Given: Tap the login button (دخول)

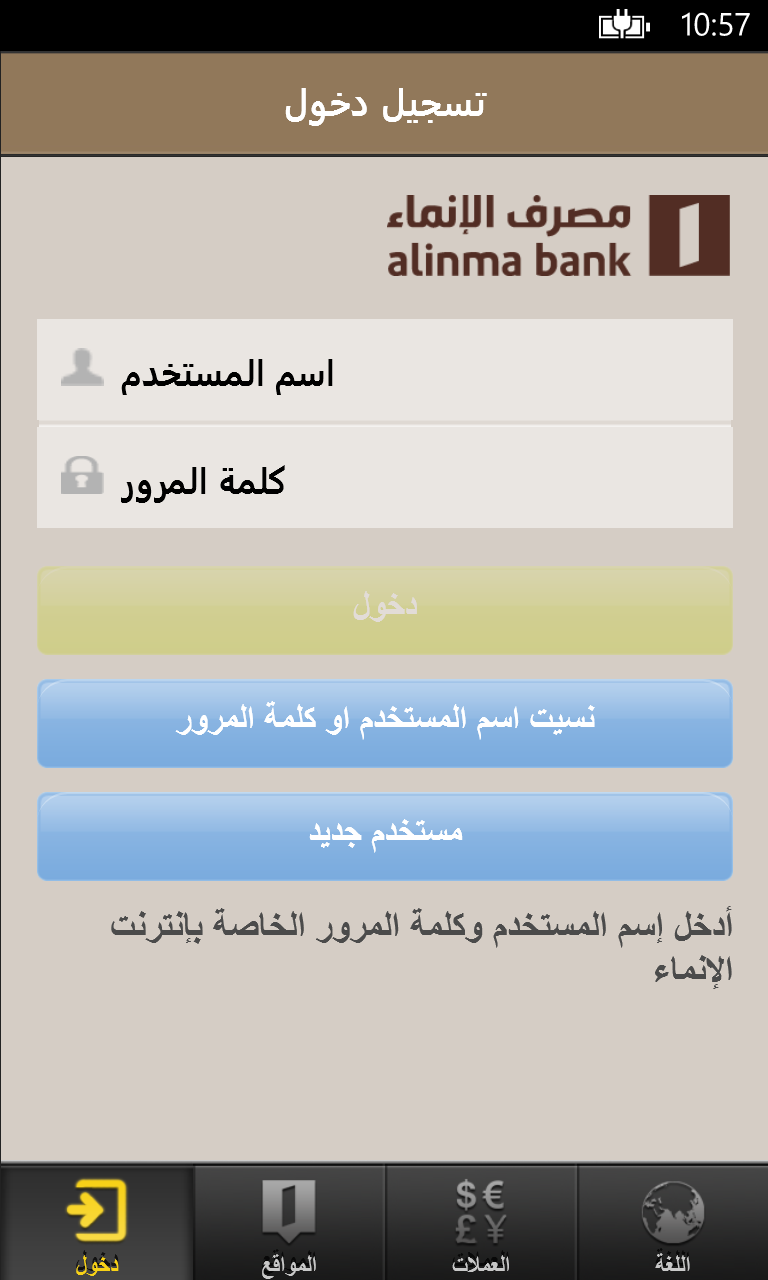Looking at the screenshot, I should click(385, 610).
